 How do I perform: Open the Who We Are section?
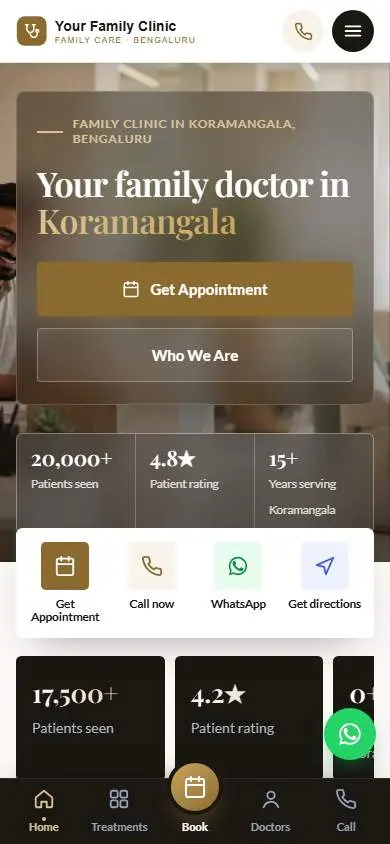[x=195, y=355]
